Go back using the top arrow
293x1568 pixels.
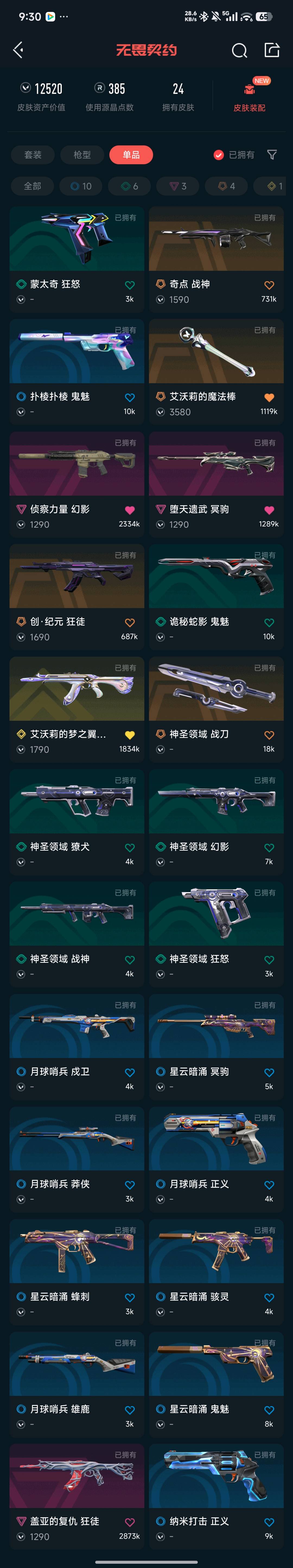18,50
